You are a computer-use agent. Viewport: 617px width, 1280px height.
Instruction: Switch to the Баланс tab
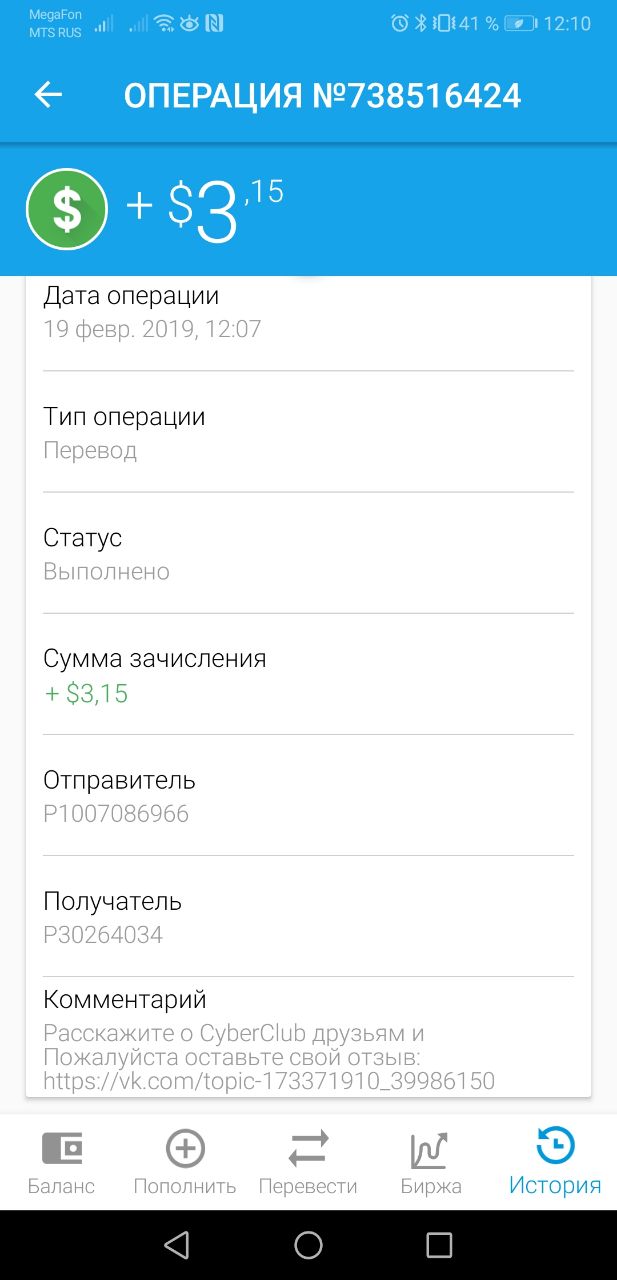pyautogui.click(x=61, y=1162)
